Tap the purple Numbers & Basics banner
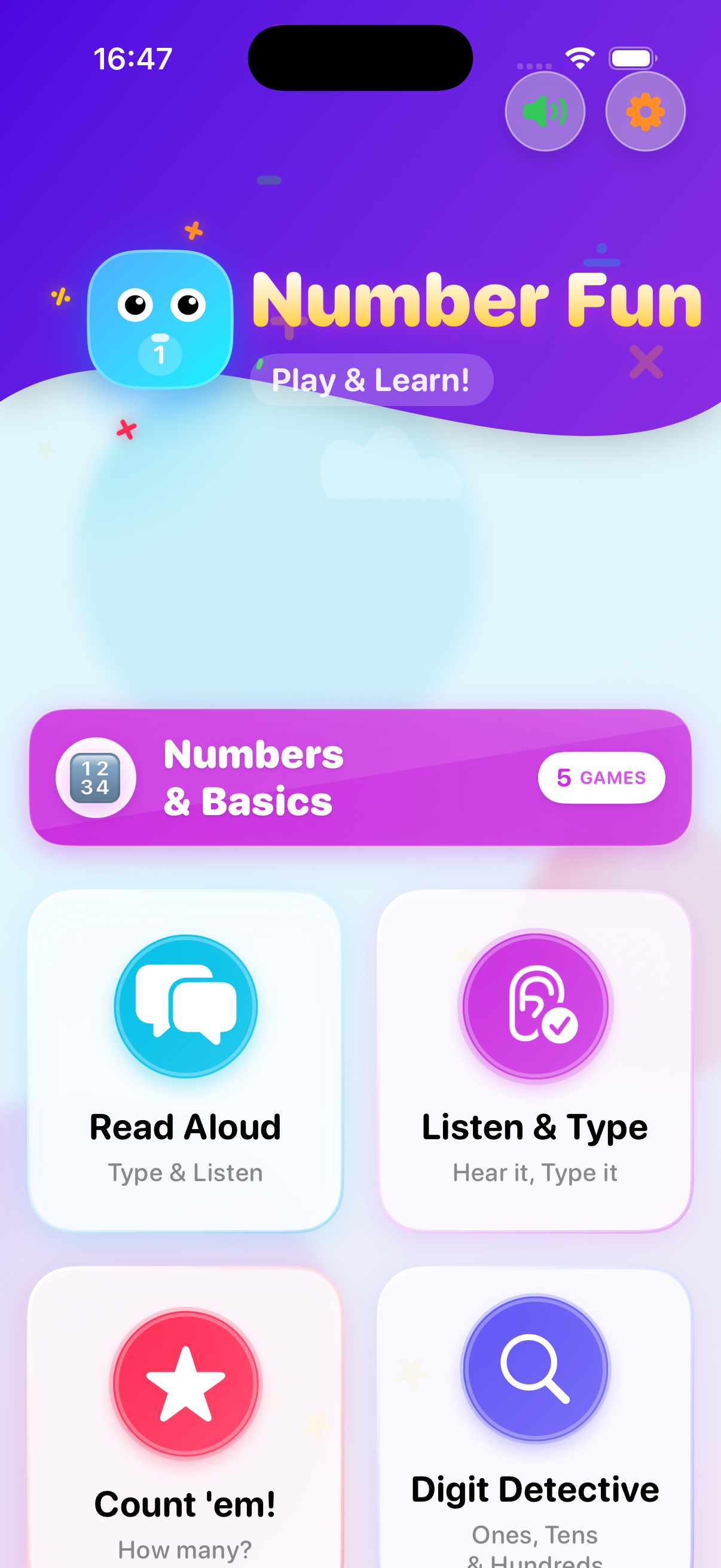This screenshot has height=1568, width=721. (360, 777)
